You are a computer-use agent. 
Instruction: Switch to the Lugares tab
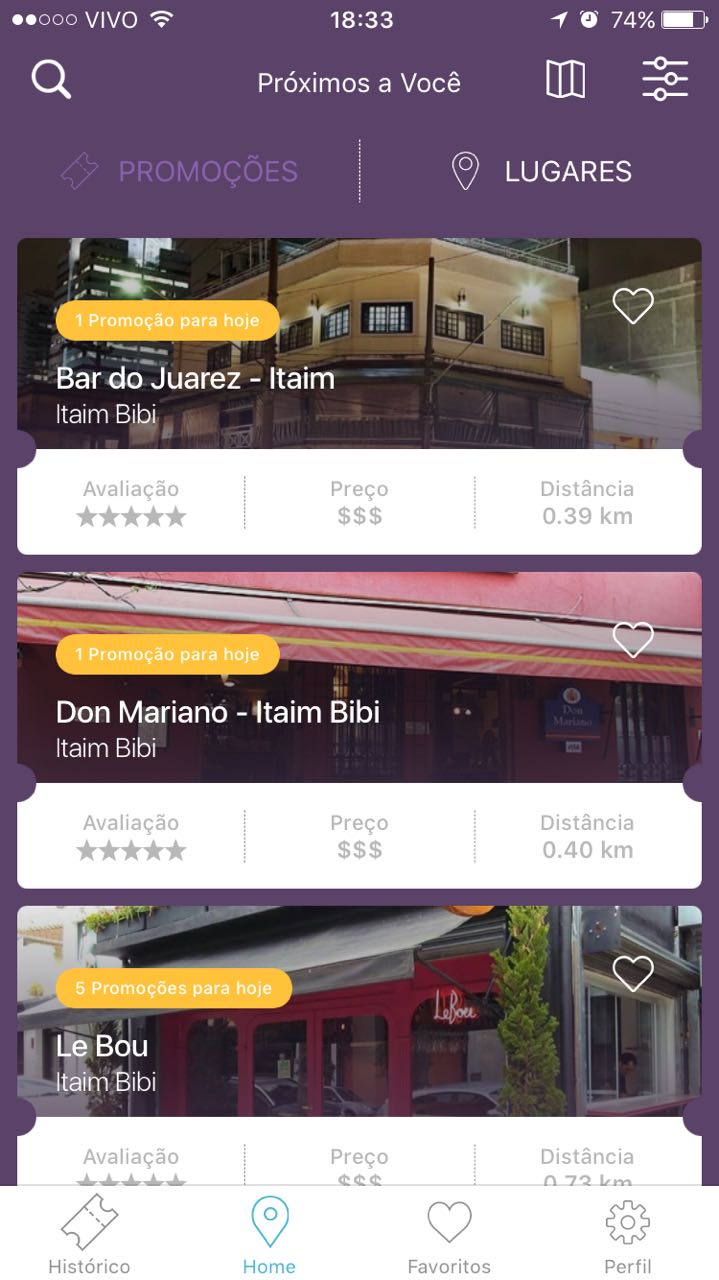click(x=542, y=172)
